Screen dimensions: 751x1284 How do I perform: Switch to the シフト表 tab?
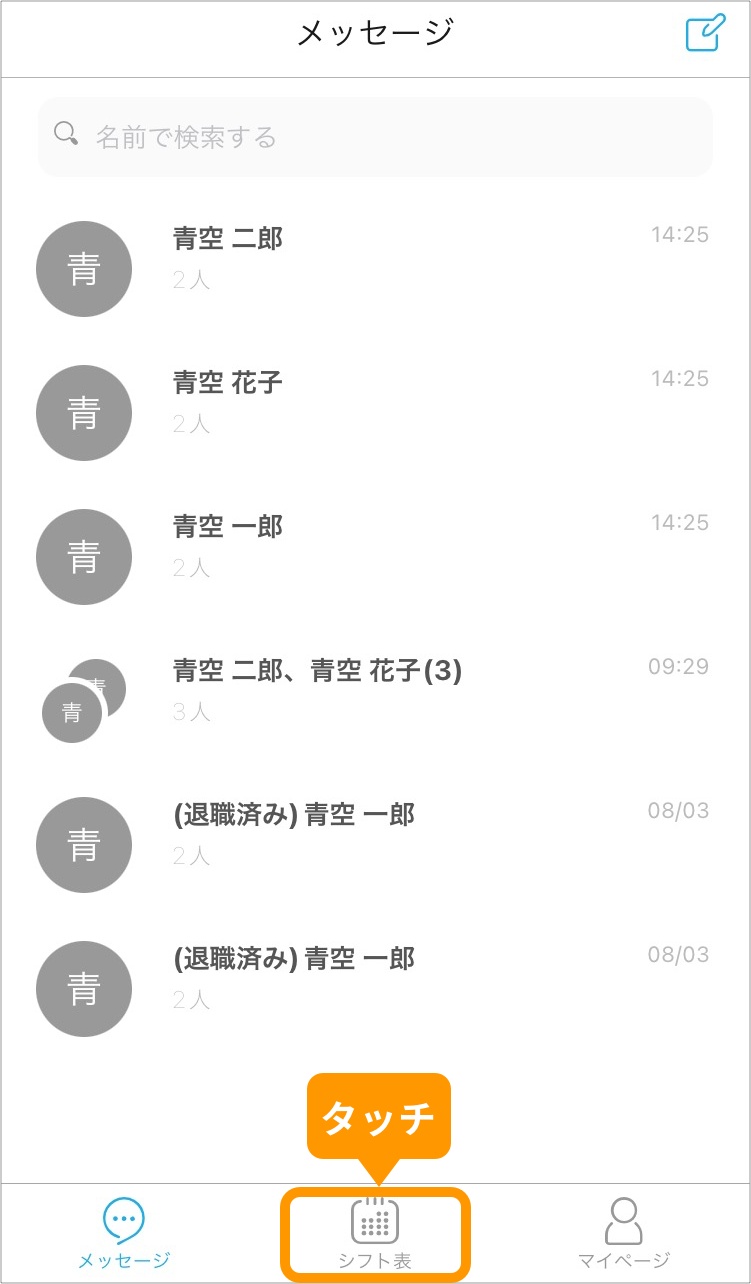coord(375,1234)
